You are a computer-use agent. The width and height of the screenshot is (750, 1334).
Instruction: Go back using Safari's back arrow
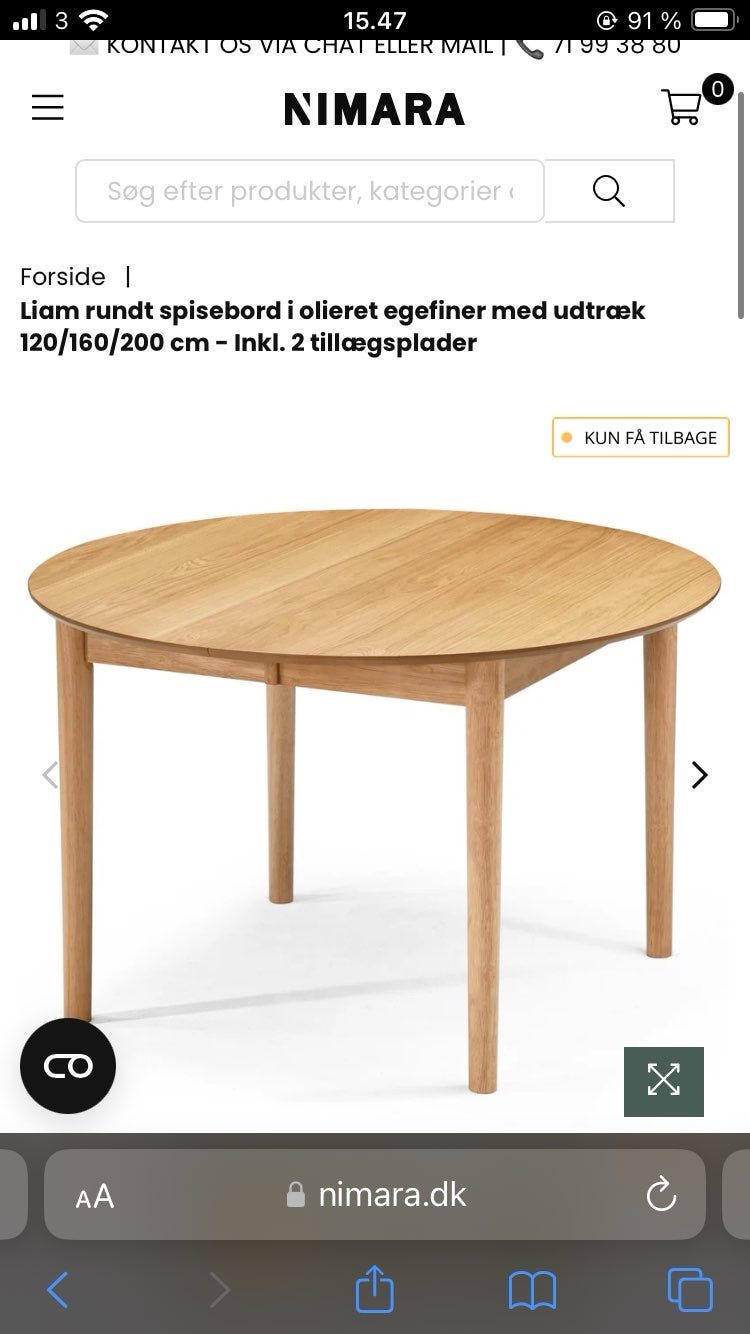57,1289
